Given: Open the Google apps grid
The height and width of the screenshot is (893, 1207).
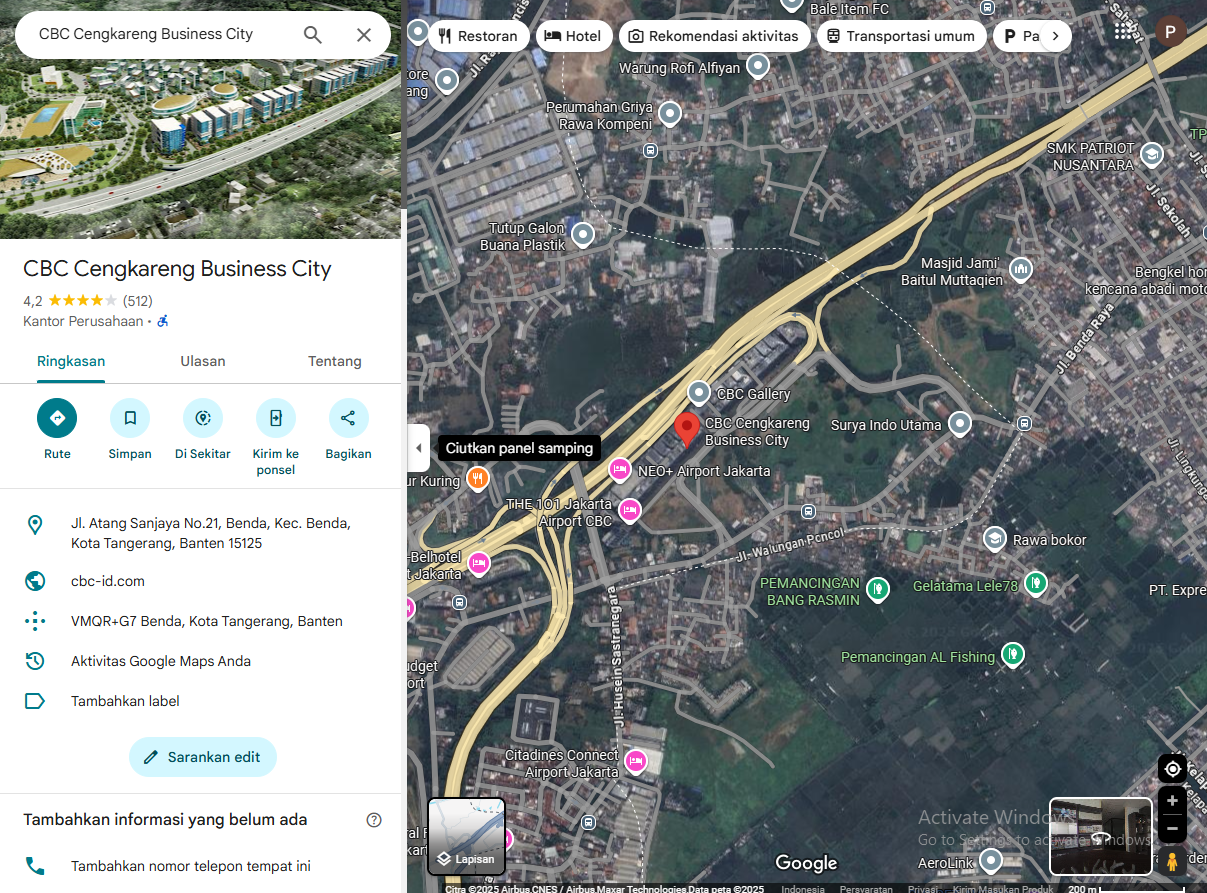Looking at the screenshot, I should coord(1123,32).
